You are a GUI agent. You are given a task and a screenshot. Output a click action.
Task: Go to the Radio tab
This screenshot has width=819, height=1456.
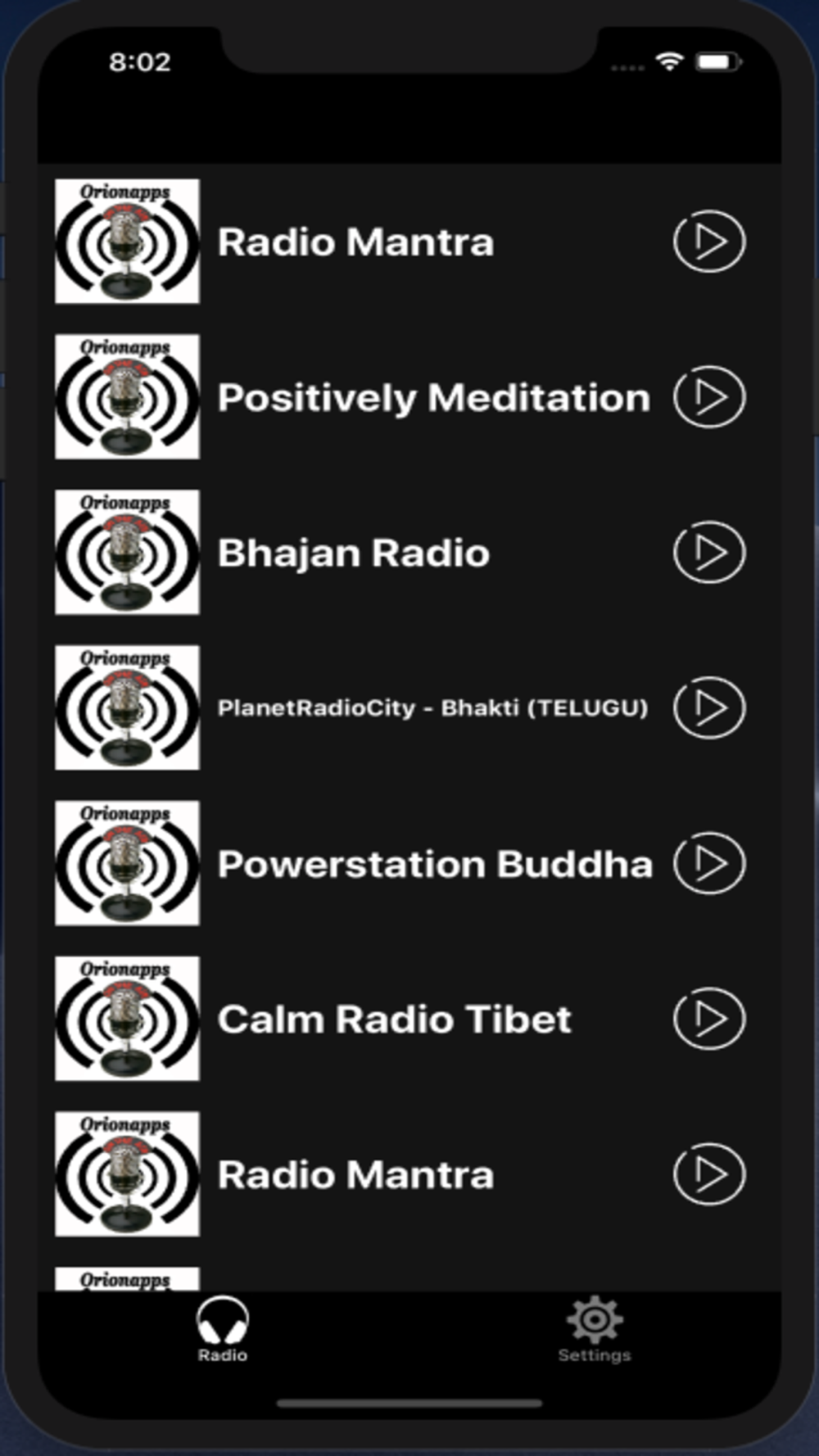pyautogui.click(x=223, y=1331)
